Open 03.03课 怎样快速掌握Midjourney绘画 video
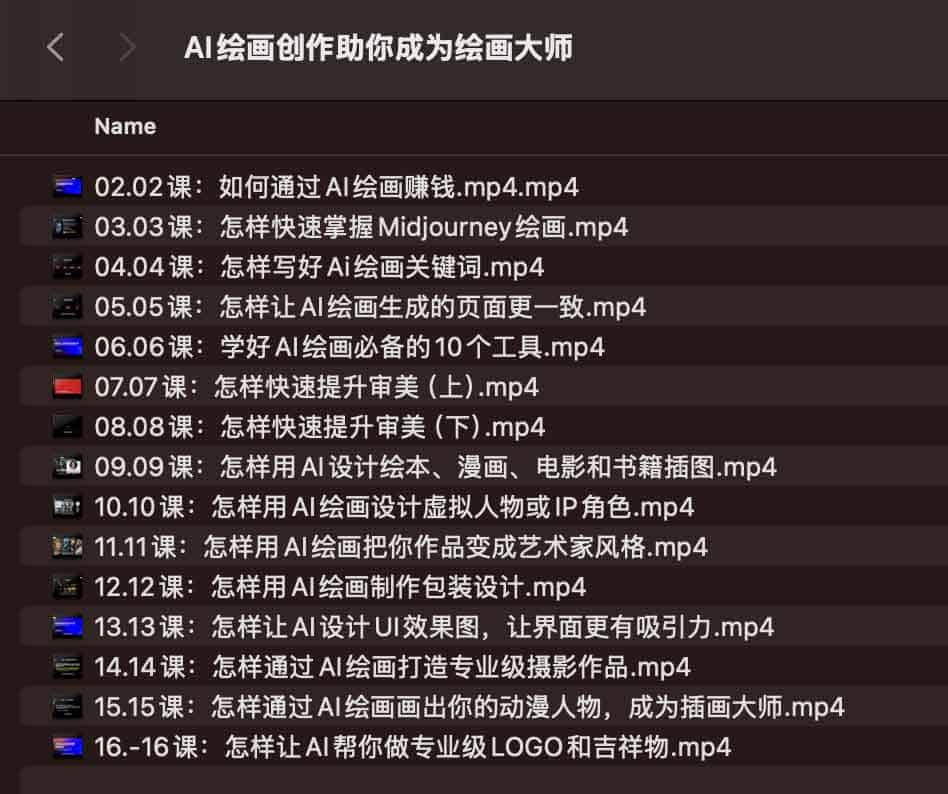 coord(361,227)
